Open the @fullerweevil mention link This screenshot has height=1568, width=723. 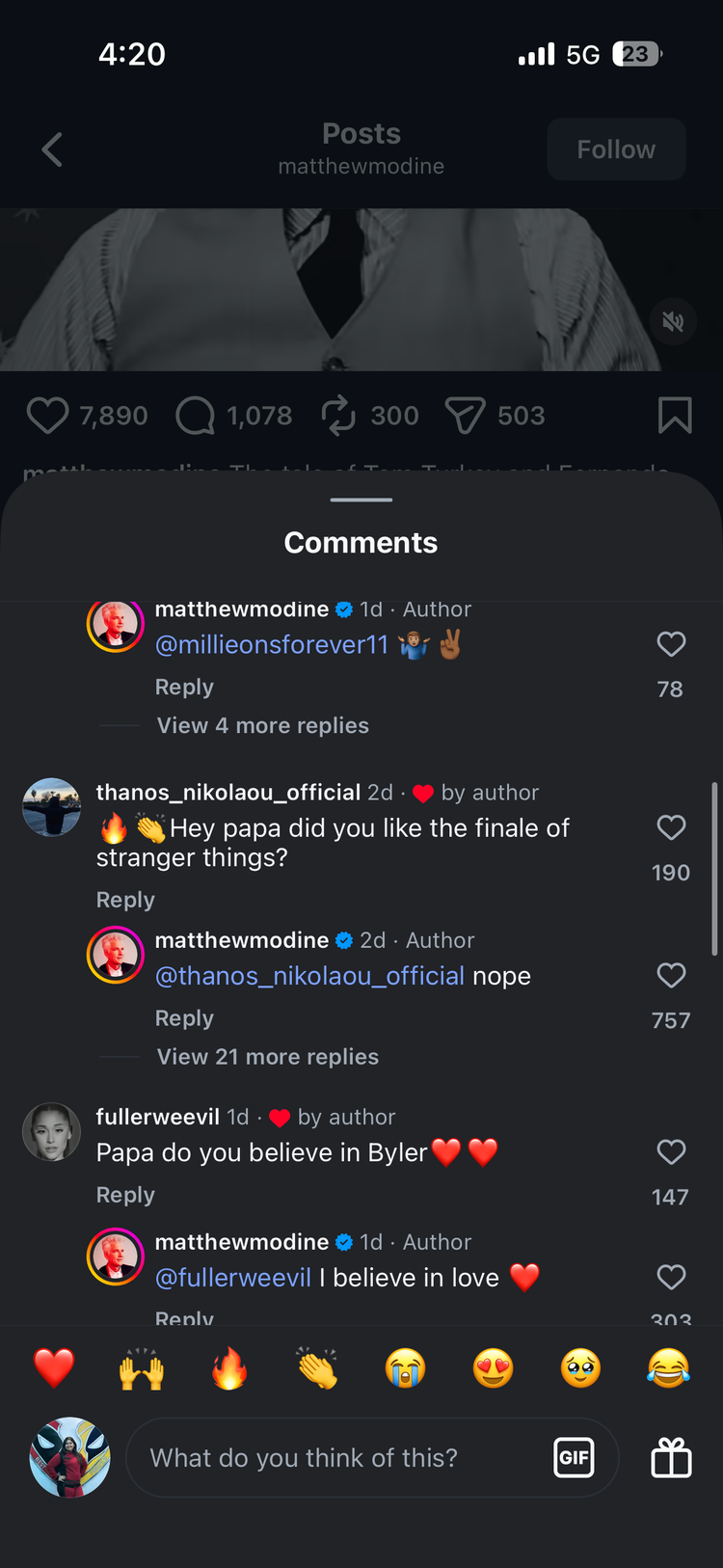(233, 1278)
